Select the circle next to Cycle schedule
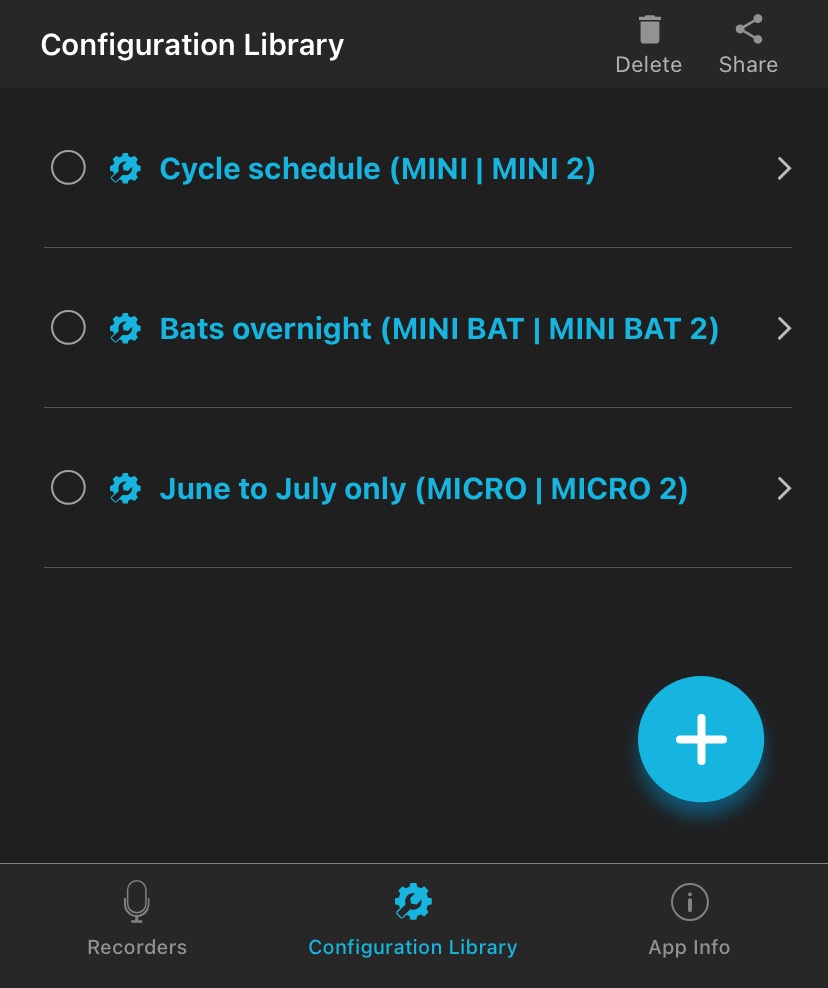 [68, 167]
